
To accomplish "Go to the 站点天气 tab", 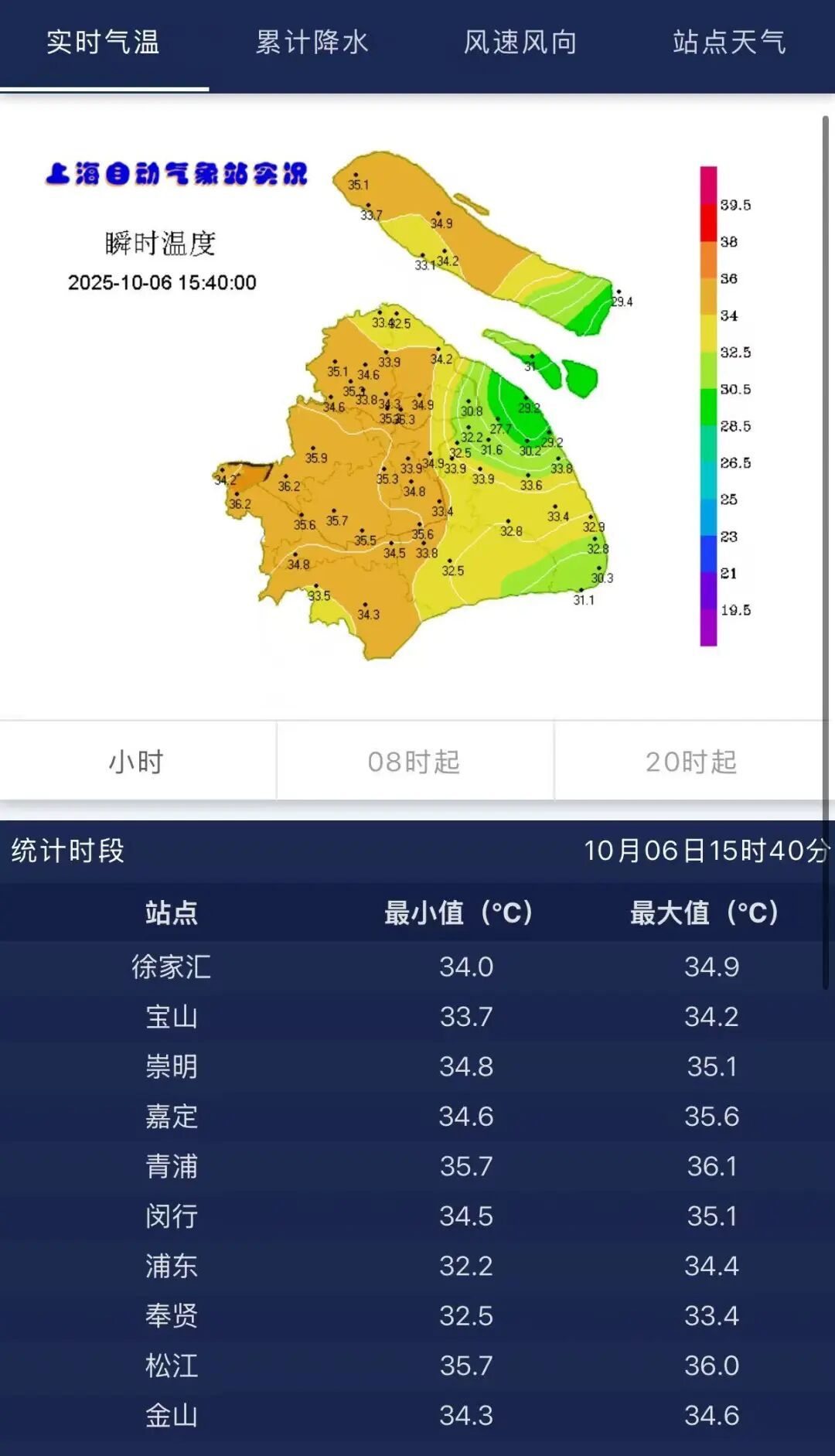I will 729,43.
